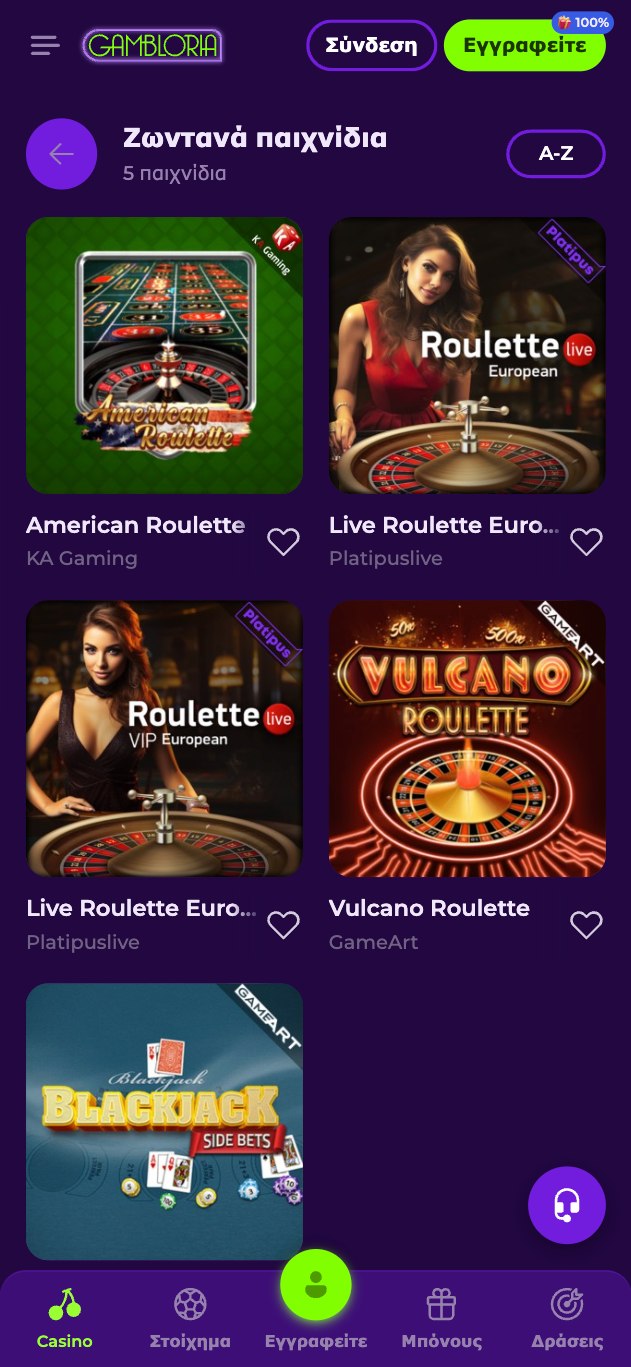
Task: Tap the green Εγγραφείτε button in the header
Action: tap(524, 46)
